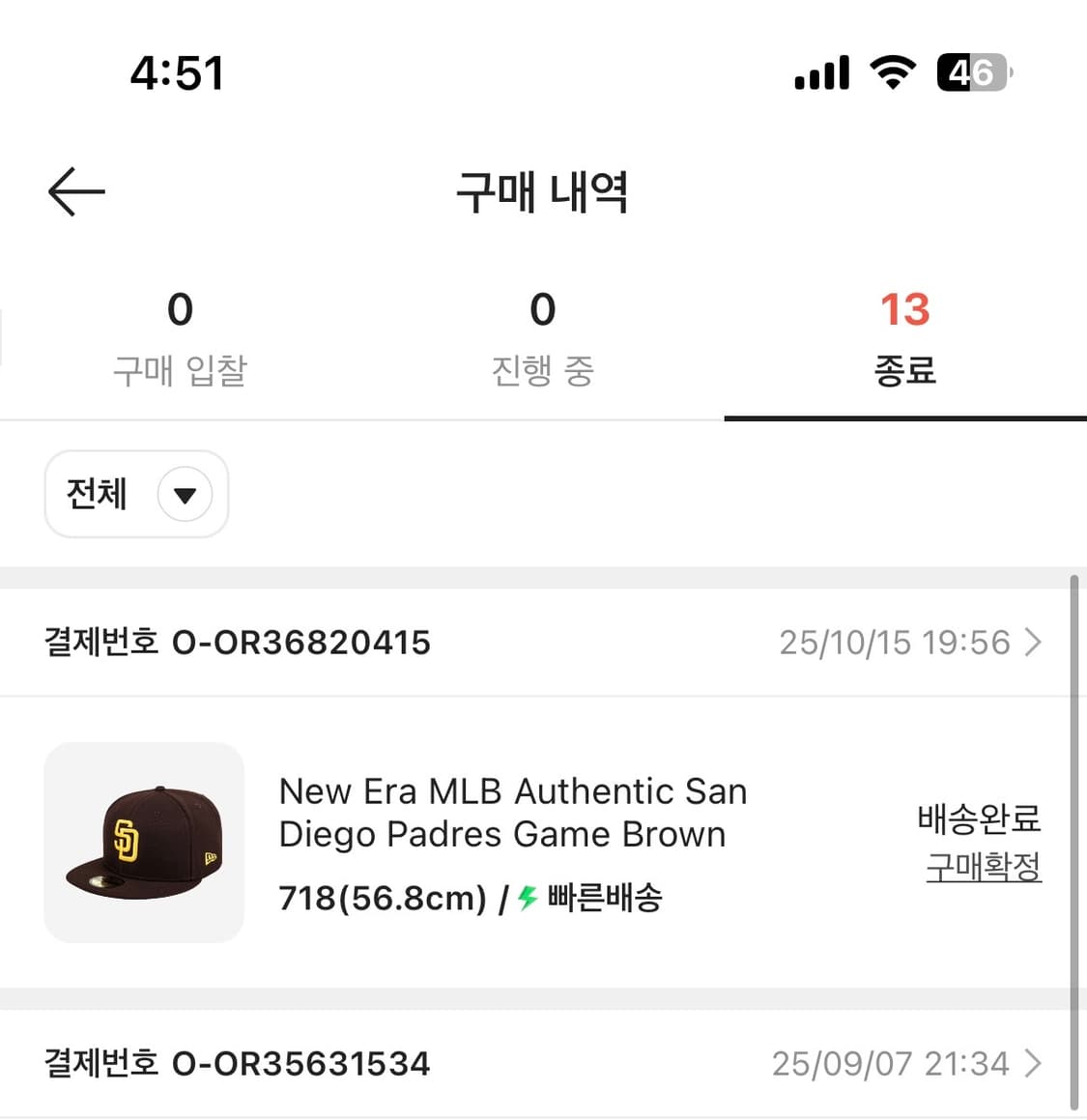Open order details for O-OR35631534

[1032, 1064]
